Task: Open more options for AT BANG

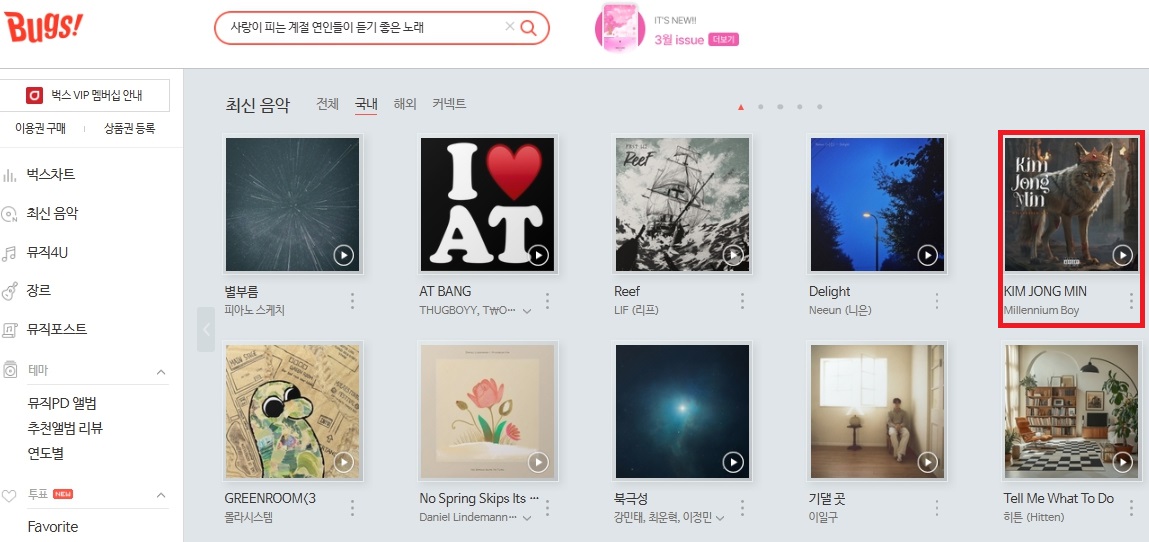Action: click(x=547, y=301)
